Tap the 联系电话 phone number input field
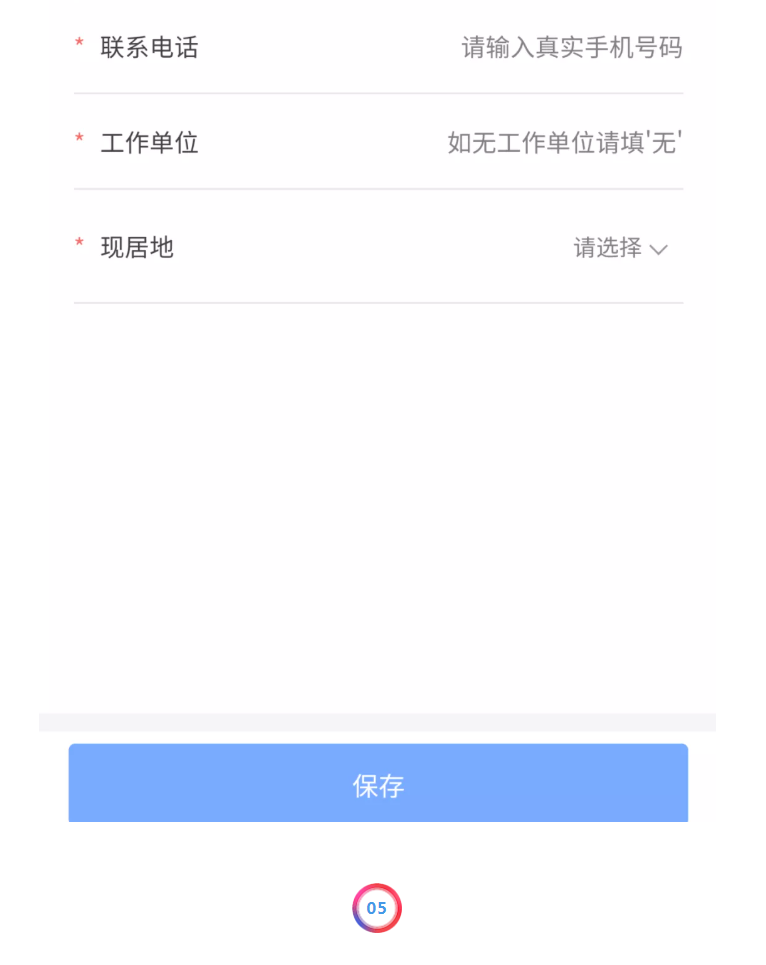This screenshot has width=766, height=965. [x=450, y=47]
